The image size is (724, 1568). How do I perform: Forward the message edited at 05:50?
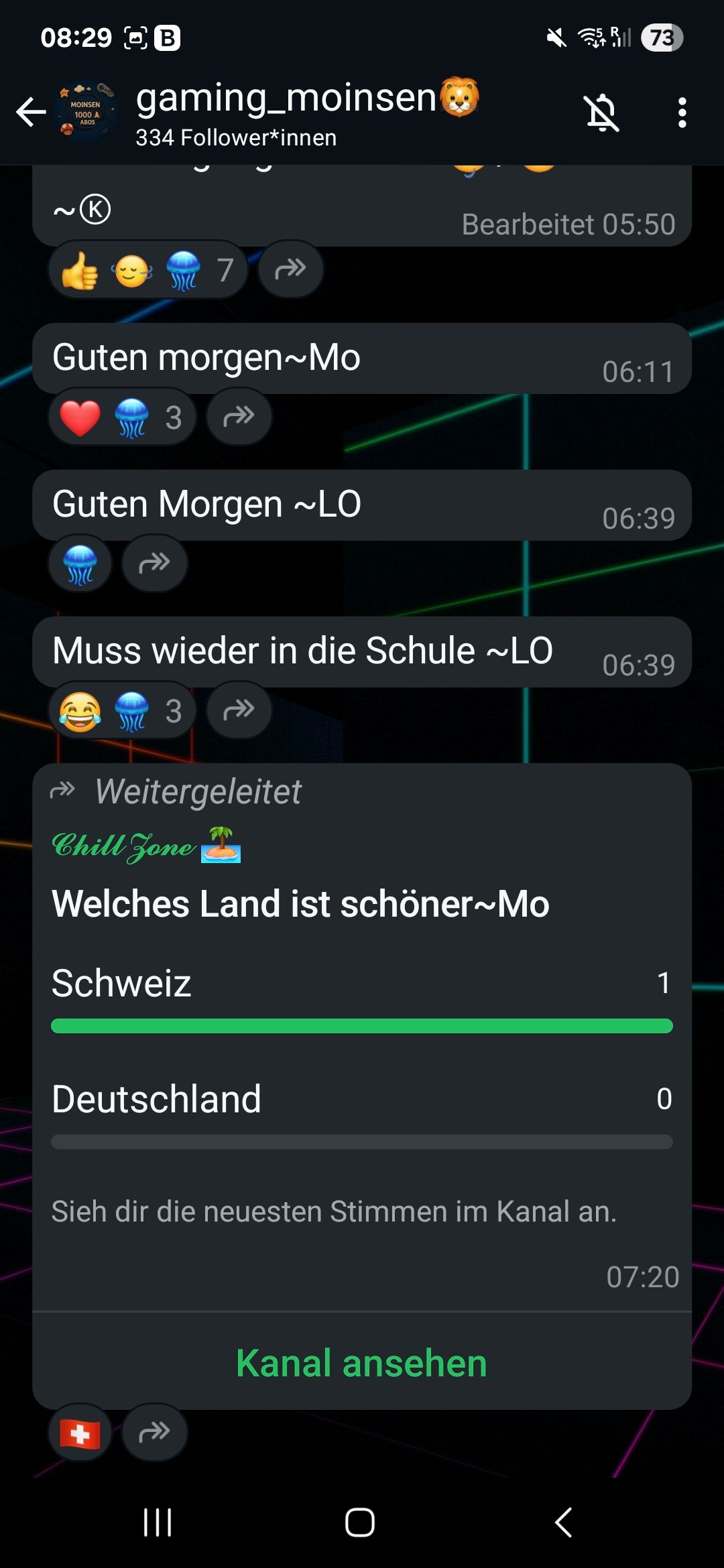(x=290, y=269)
